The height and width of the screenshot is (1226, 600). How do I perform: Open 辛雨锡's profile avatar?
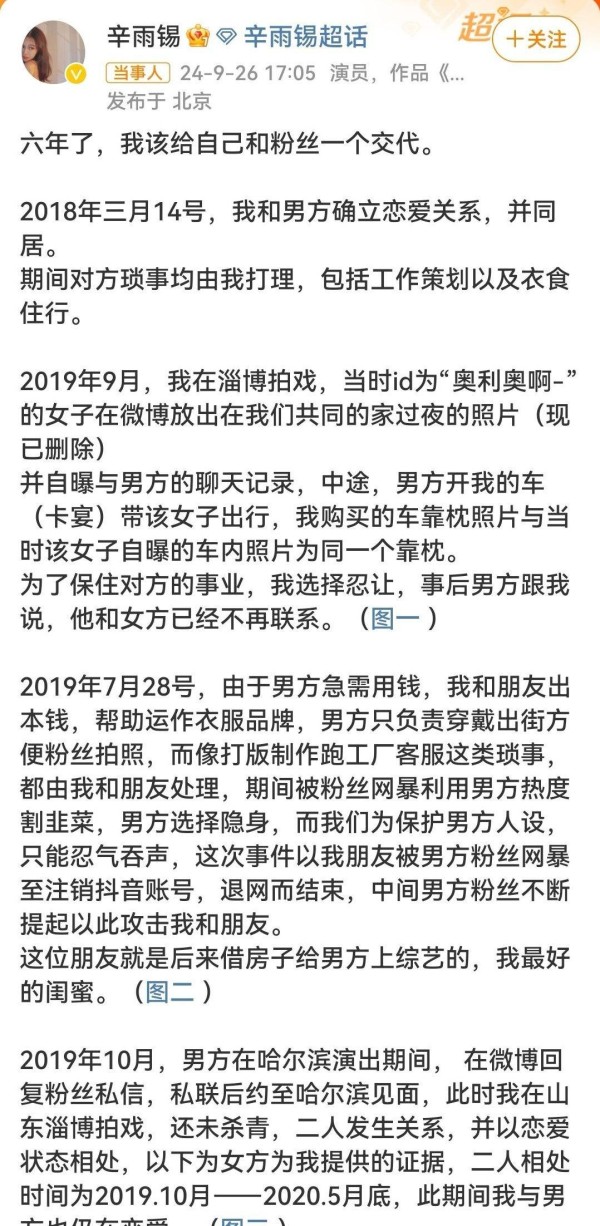coord(53,52)
